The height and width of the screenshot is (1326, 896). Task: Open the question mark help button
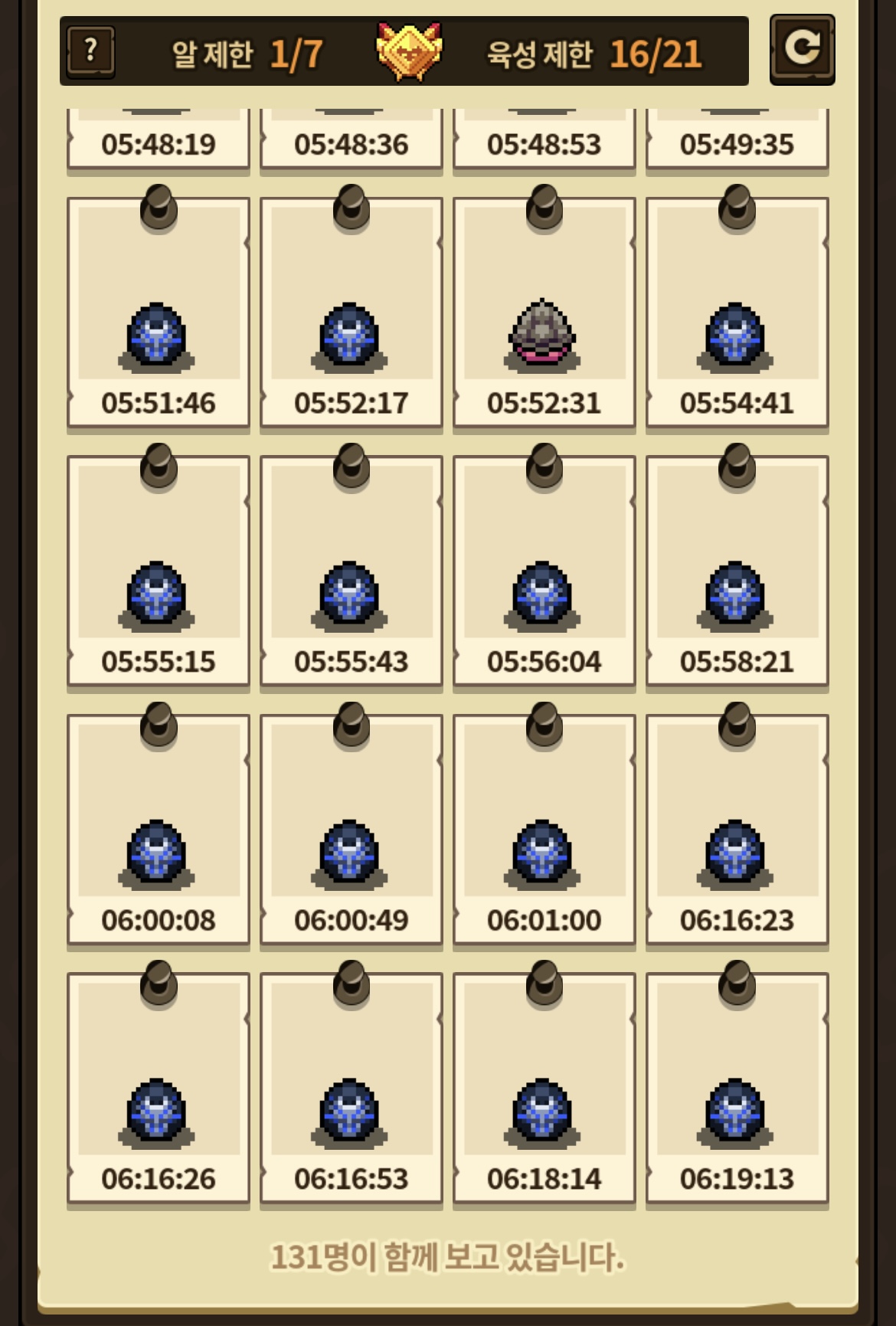click(x=90, y=52)
